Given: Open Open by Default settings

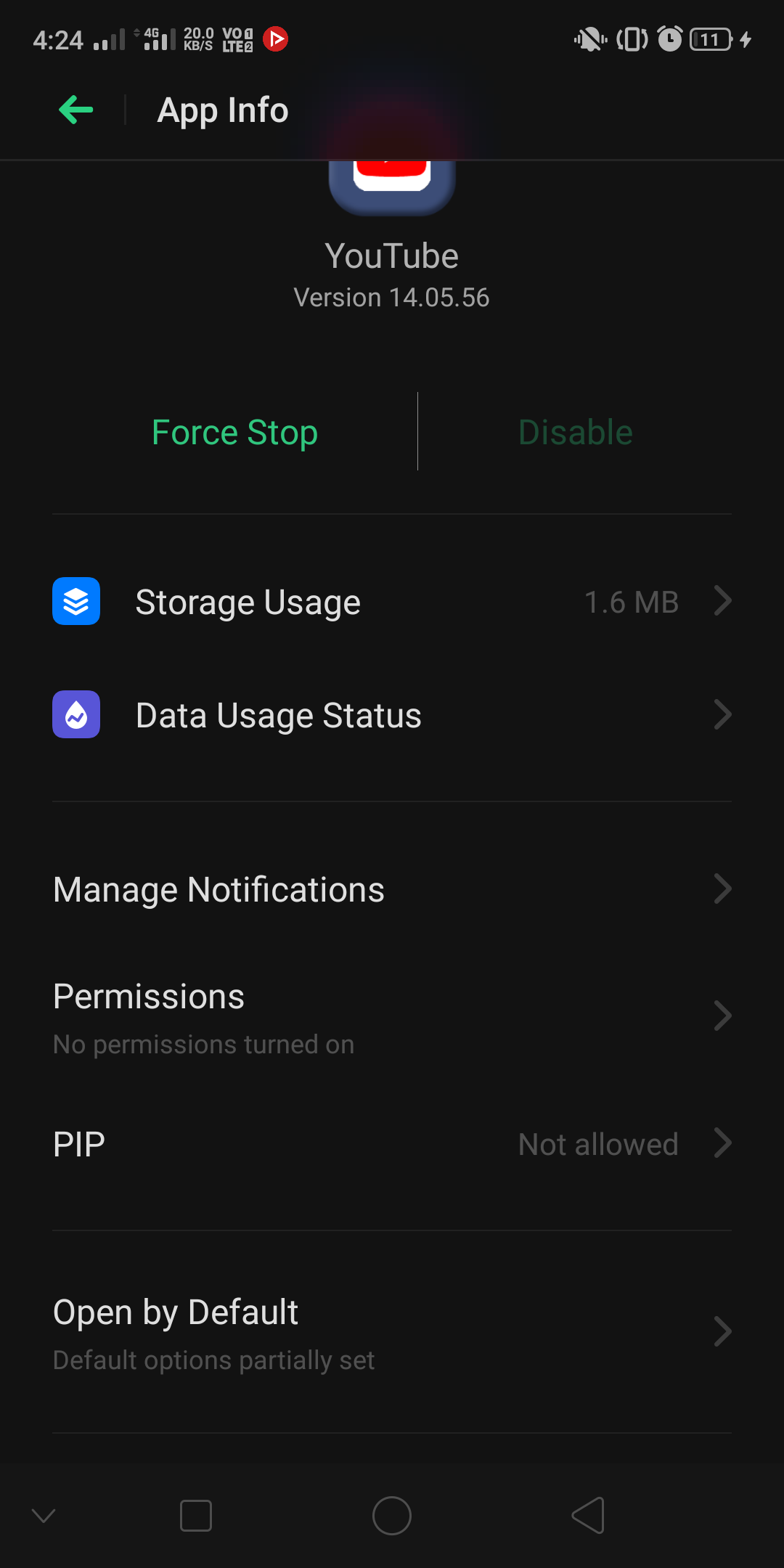Looking at the screenshot, I should (x=174, y=1312).
